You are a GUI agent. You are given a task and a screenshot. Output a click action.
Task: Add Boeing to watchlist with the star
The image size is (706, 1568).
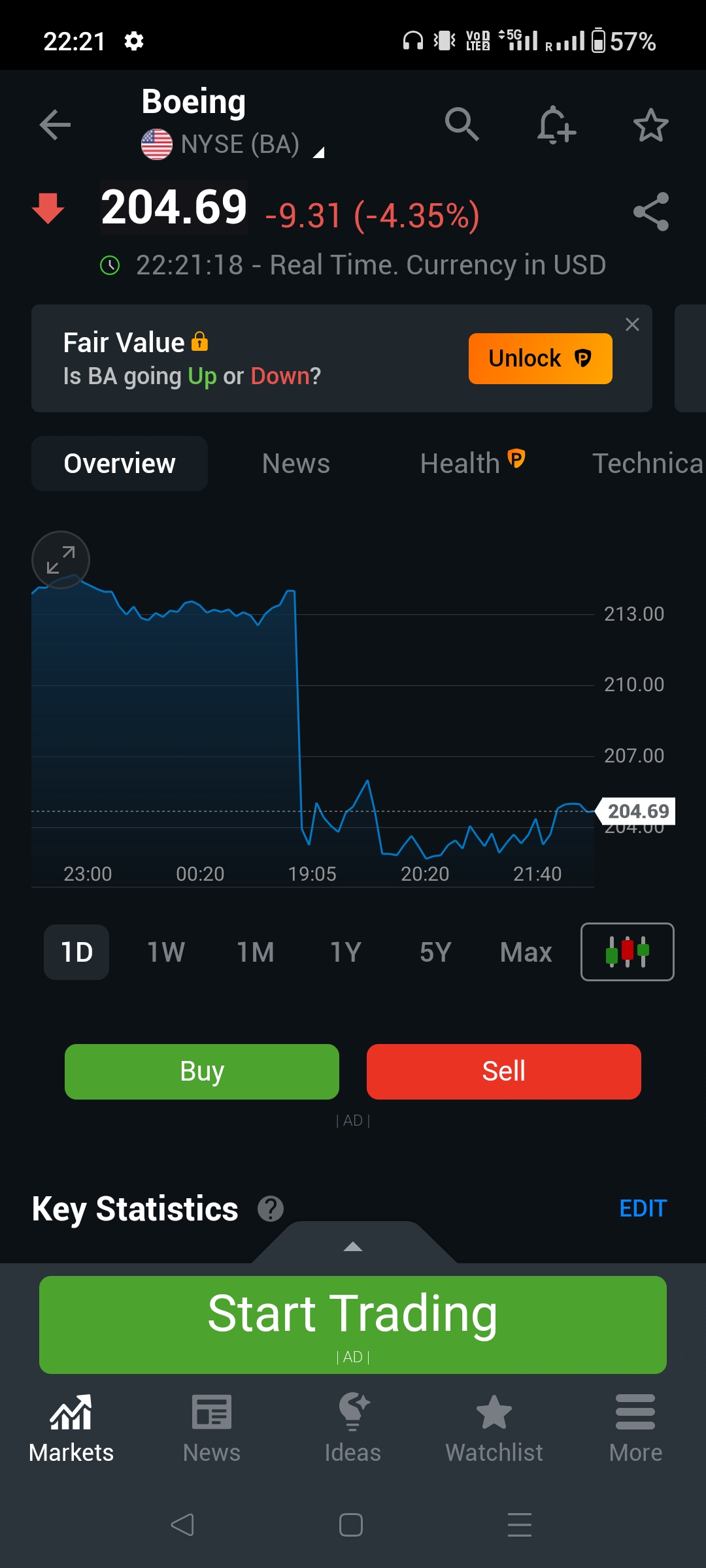point(650,125)
